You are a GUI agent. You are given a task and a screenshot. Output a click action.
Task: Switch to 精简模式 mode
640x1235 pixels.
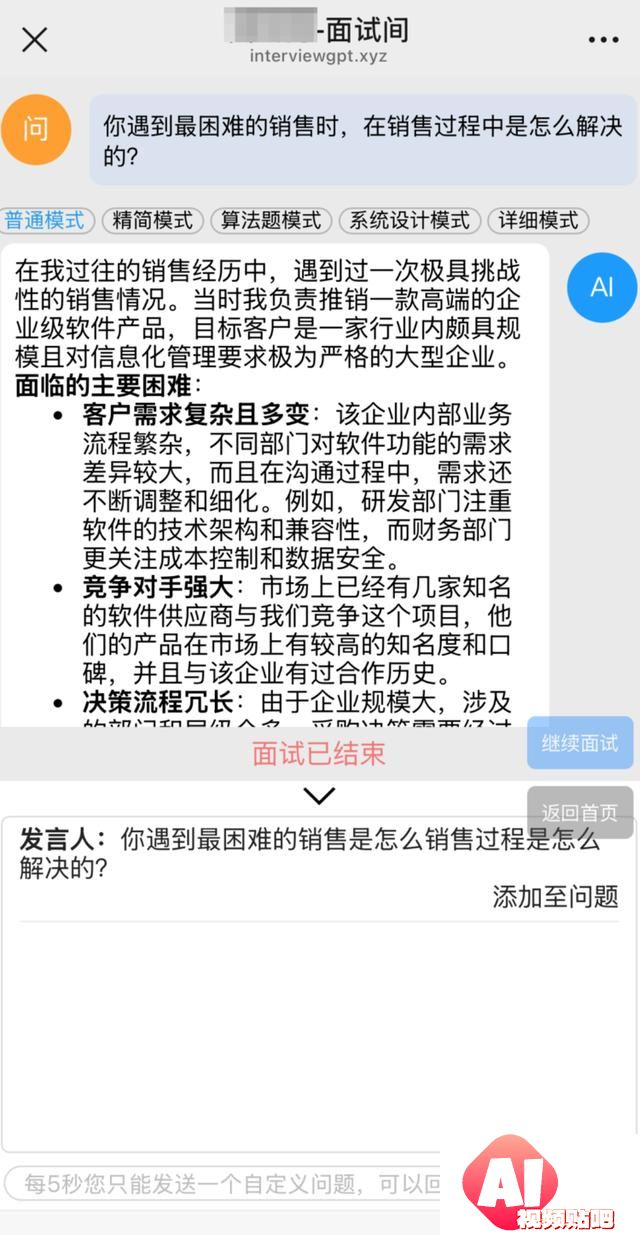click(x=152, y=220)
